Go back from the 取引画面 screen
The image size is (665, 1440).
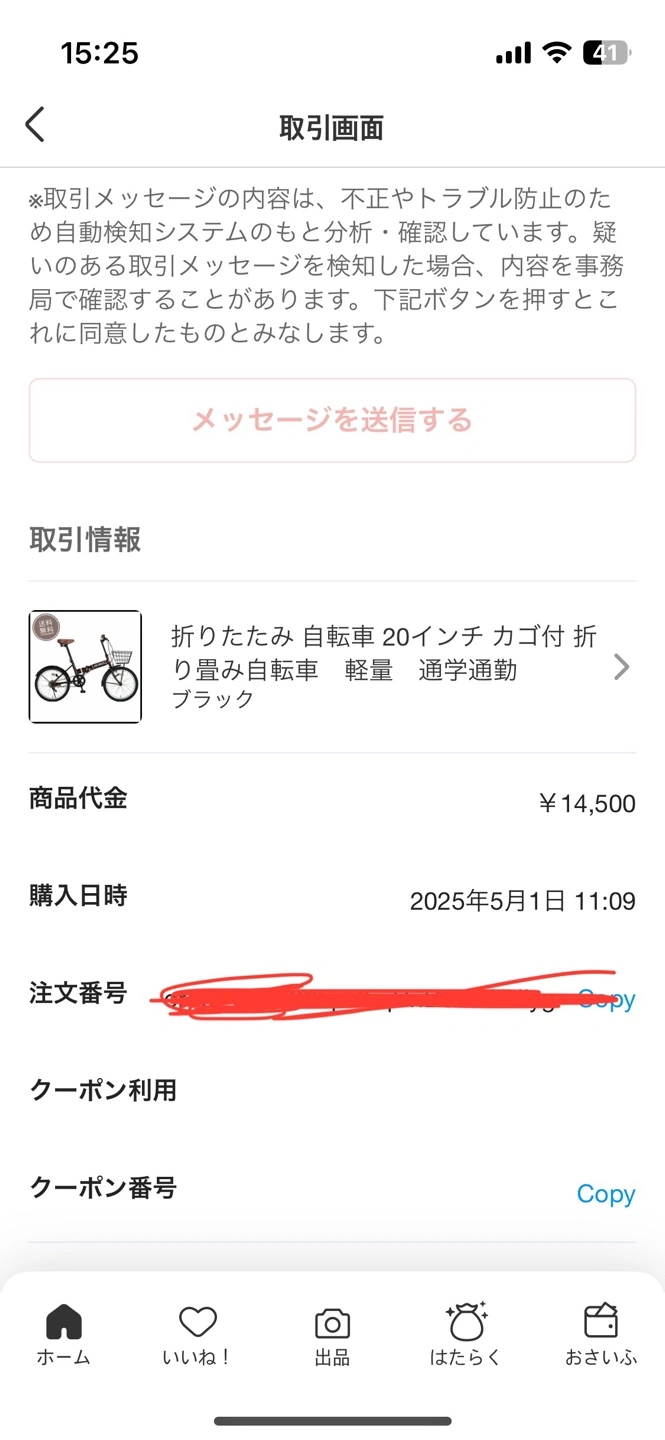[x=35, y=126]
